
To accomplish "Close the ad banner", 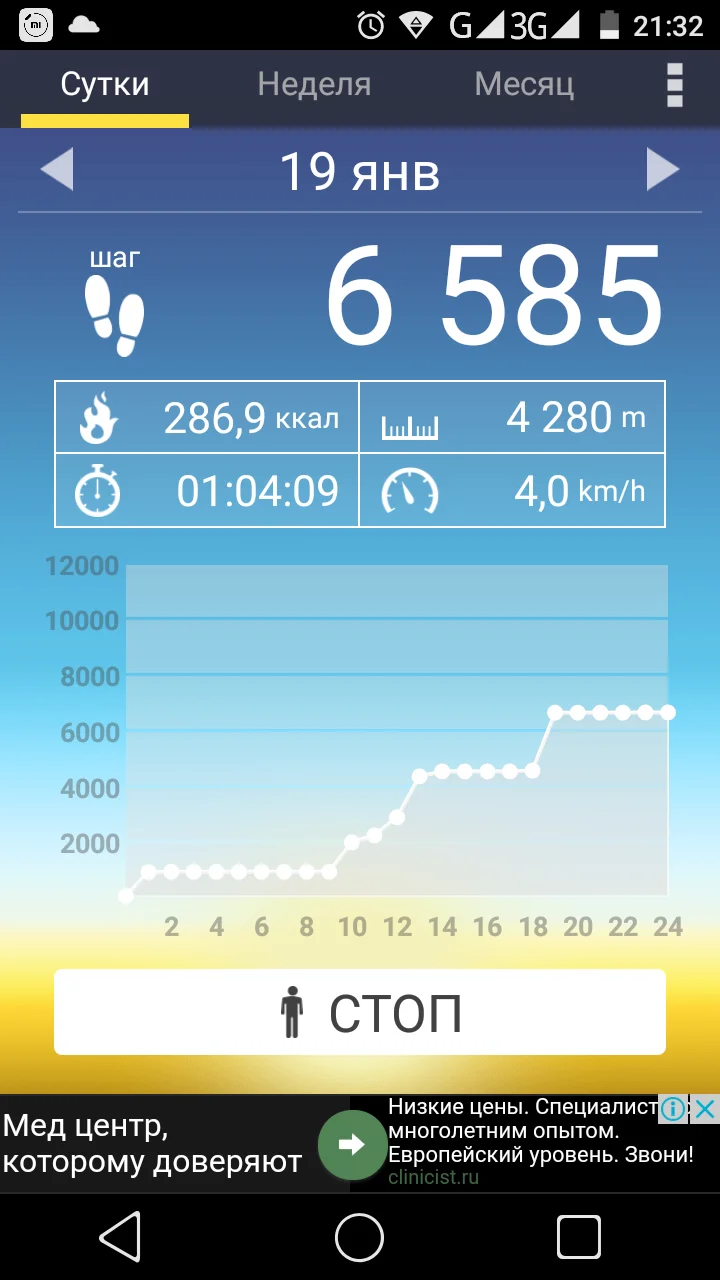I will coord(705,1108).
